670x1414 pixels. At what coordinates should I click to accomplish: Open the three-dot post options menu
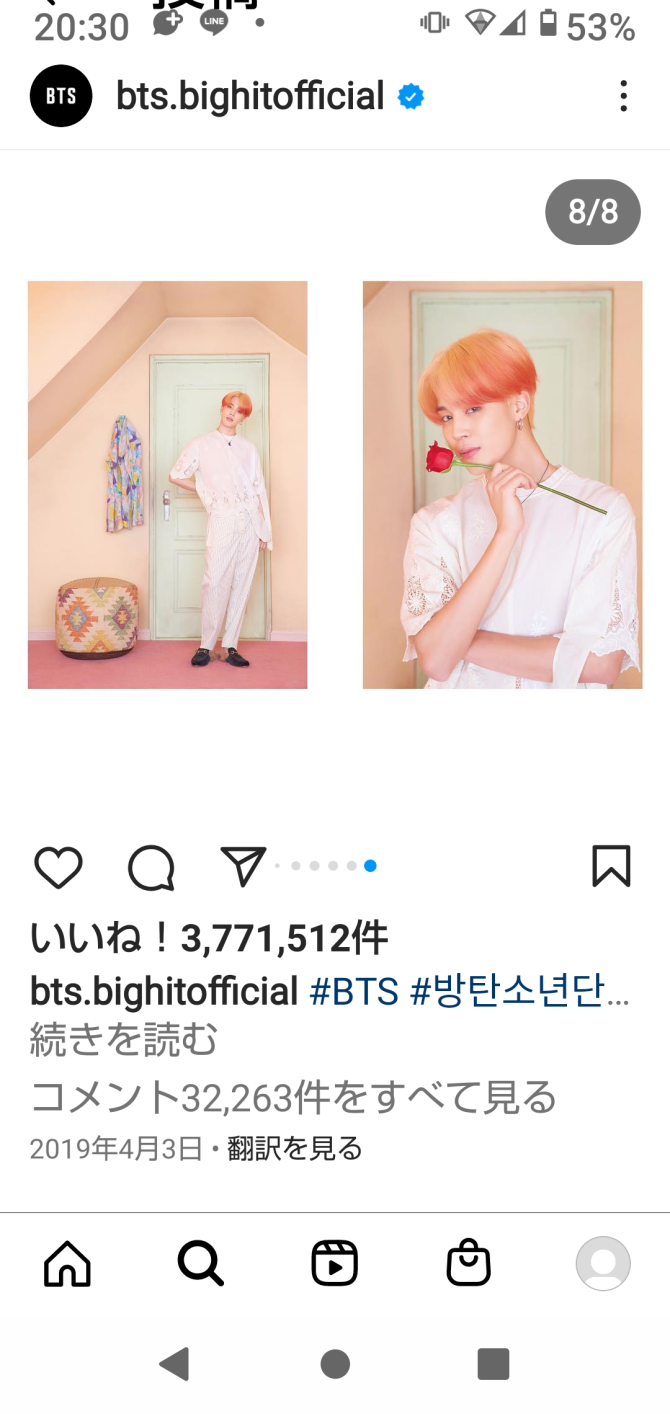click(x=623, y=97)
